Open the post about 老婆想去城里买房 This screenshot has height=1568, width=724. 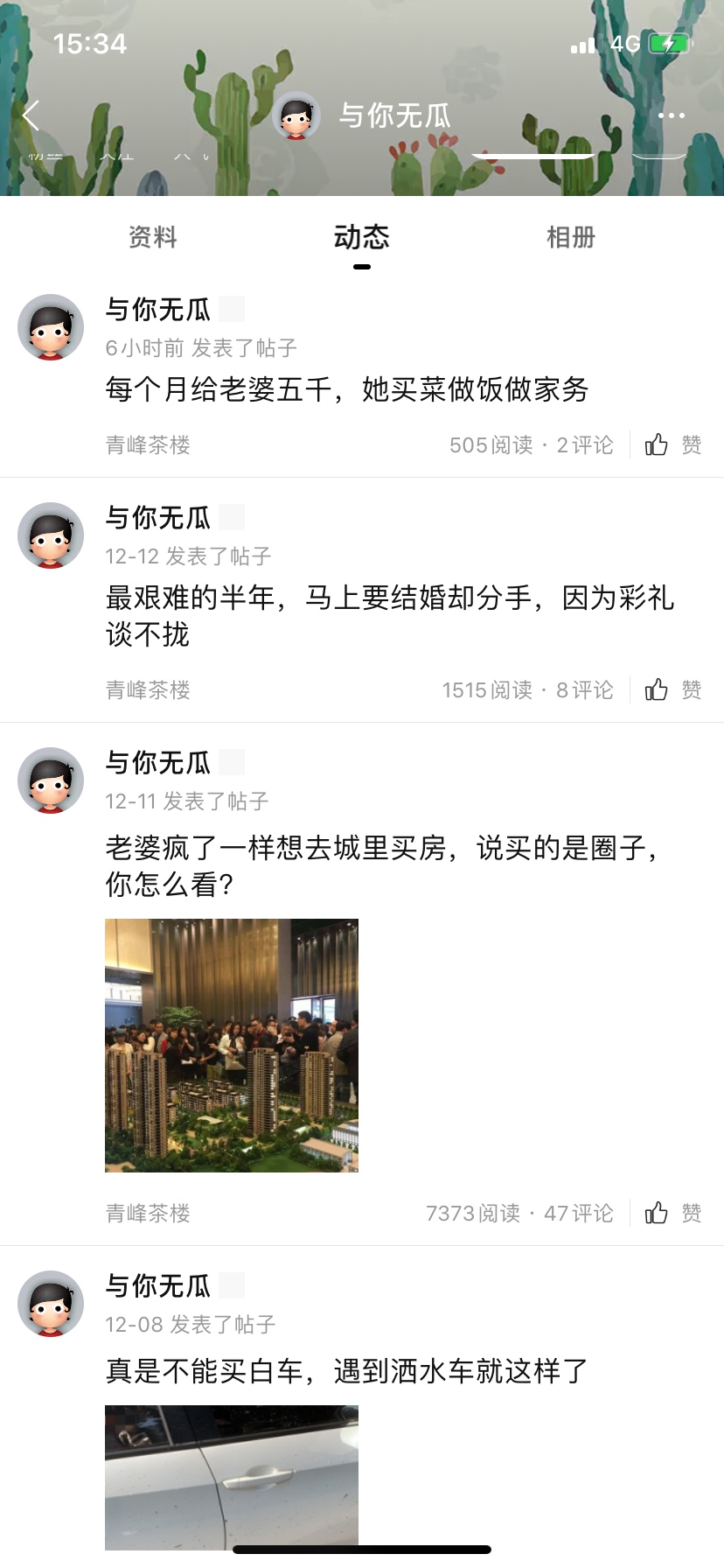point(383,866)
